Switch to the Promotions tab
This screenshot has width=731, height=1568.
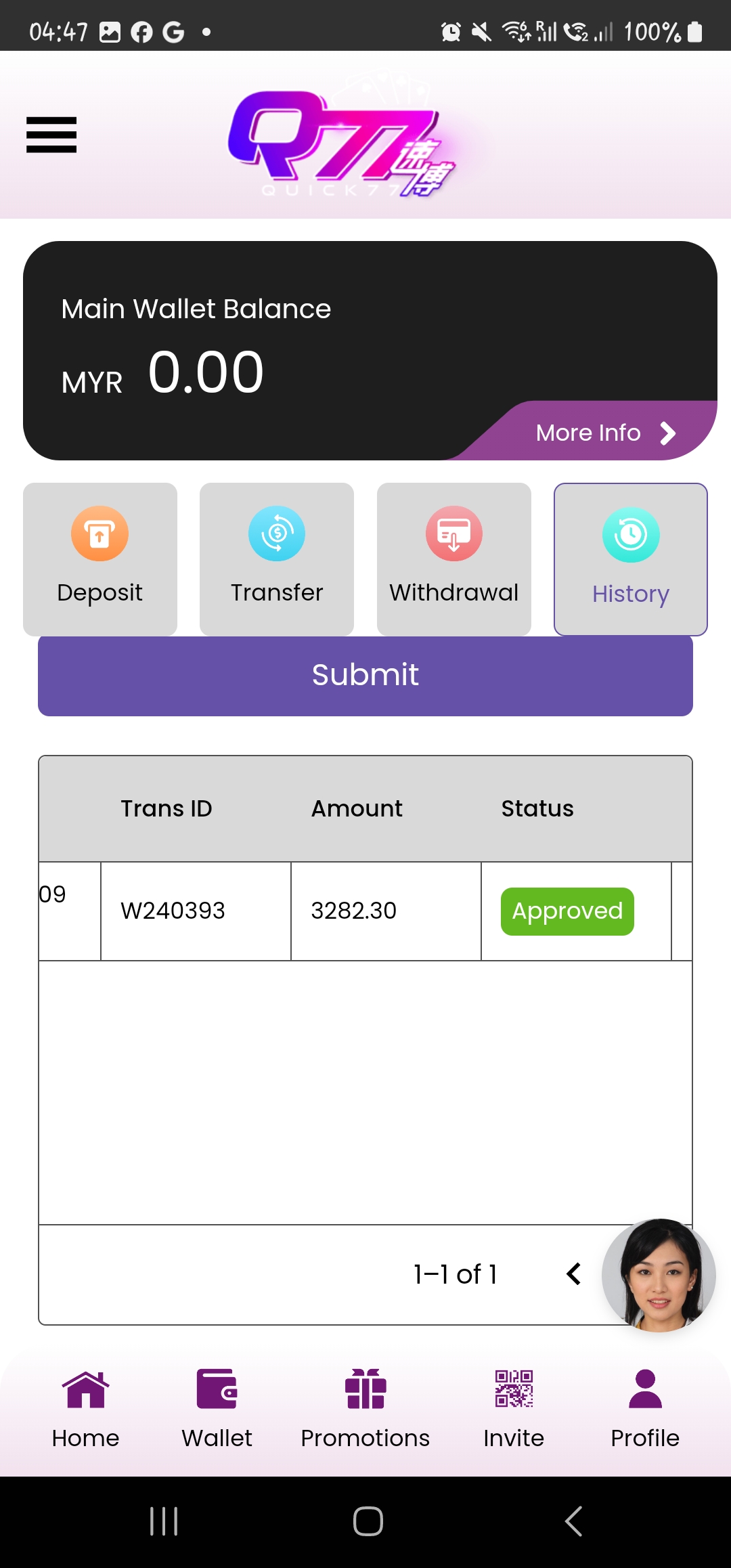pyautogui.click(x=365, y=1408)
